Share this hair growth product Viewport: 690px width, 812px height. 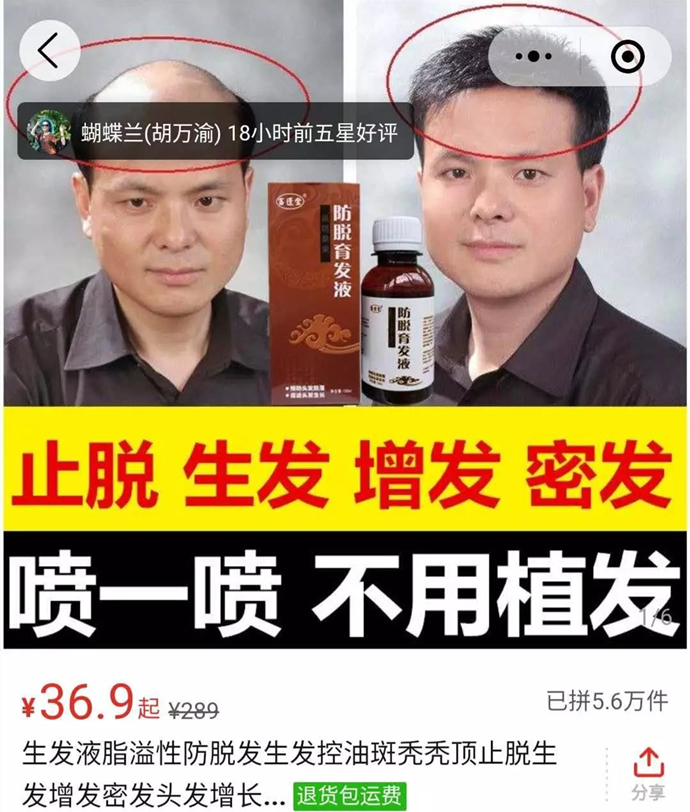point(648,773)
